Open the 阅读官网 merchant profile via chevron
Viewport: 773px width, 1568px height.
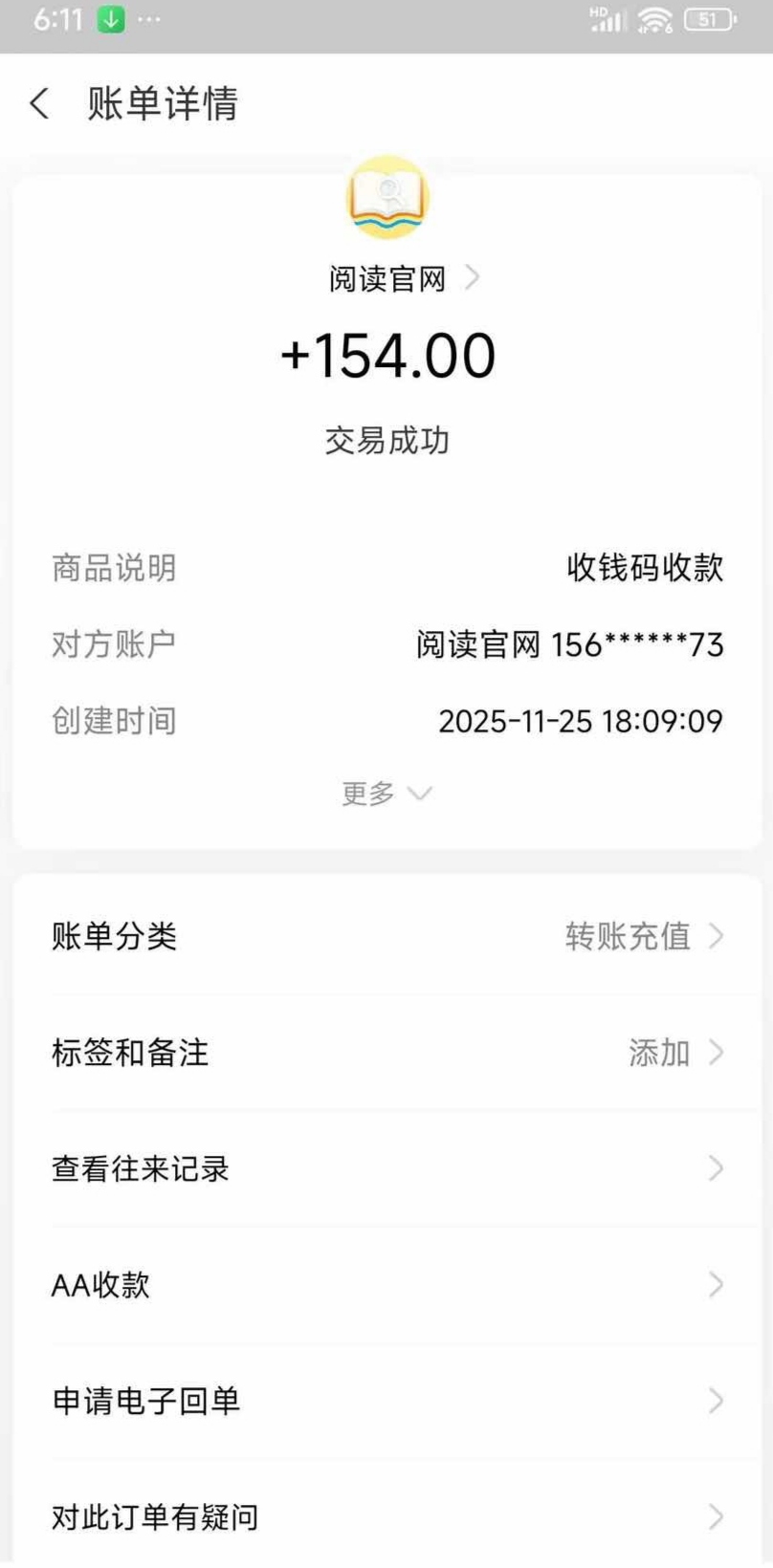(x=471, y=278)
